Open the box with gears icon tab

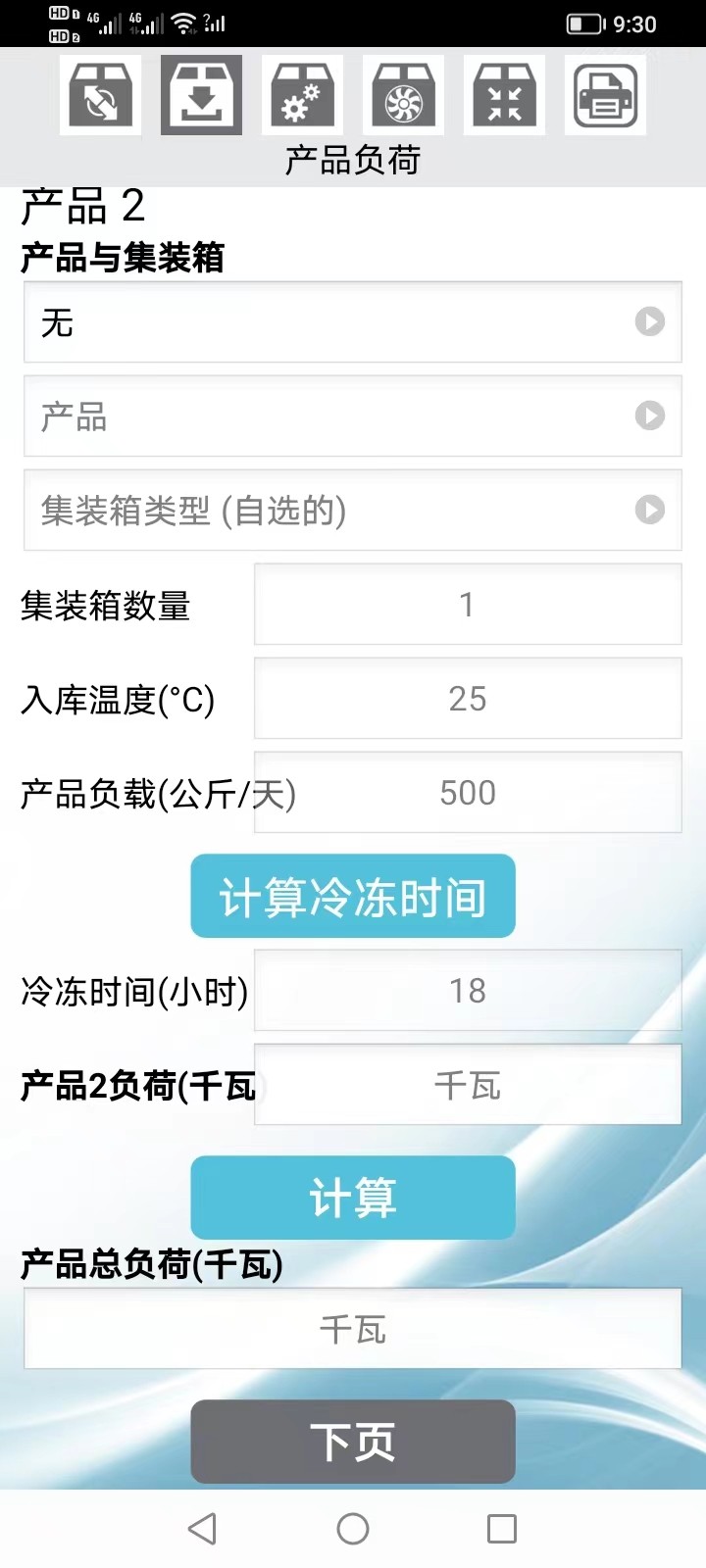[x=302, y=95]
